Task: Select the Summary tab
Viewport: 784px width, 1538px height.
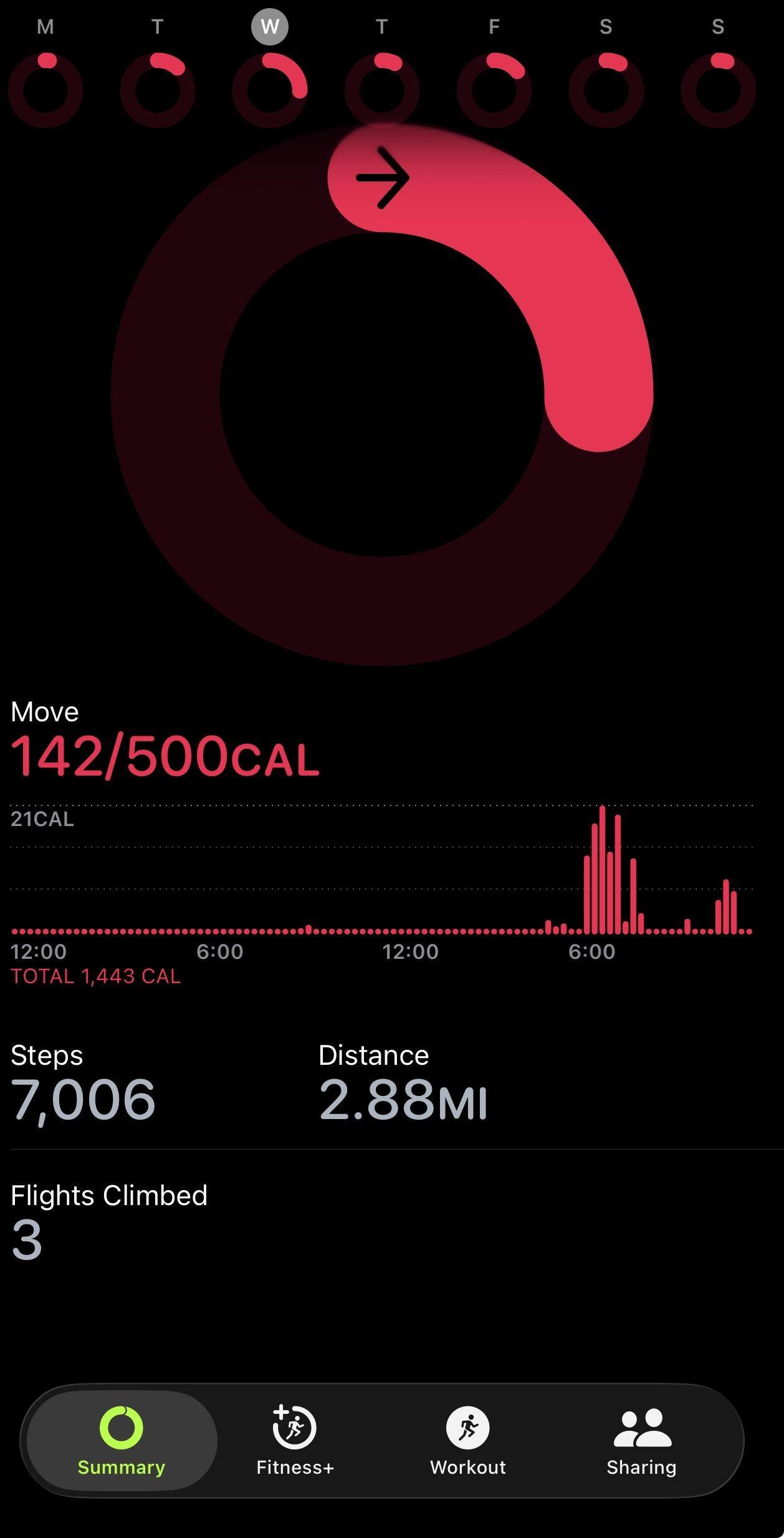Action: pos(122,1440)
